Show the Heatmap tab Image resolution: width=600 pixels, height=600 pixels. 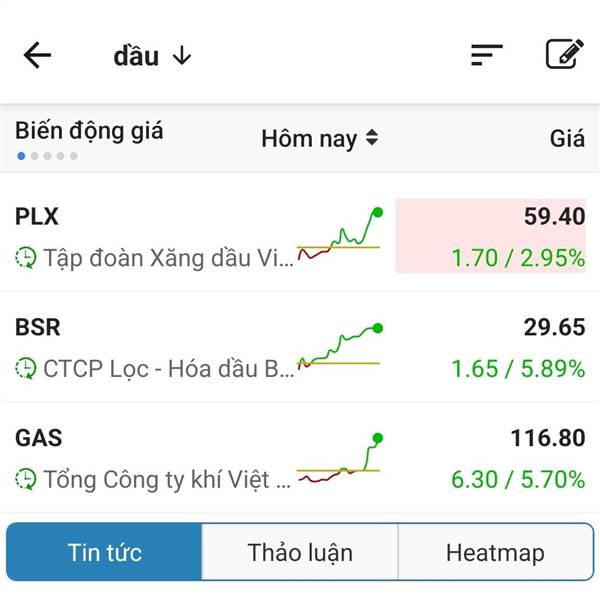click(x=495, y=552)
